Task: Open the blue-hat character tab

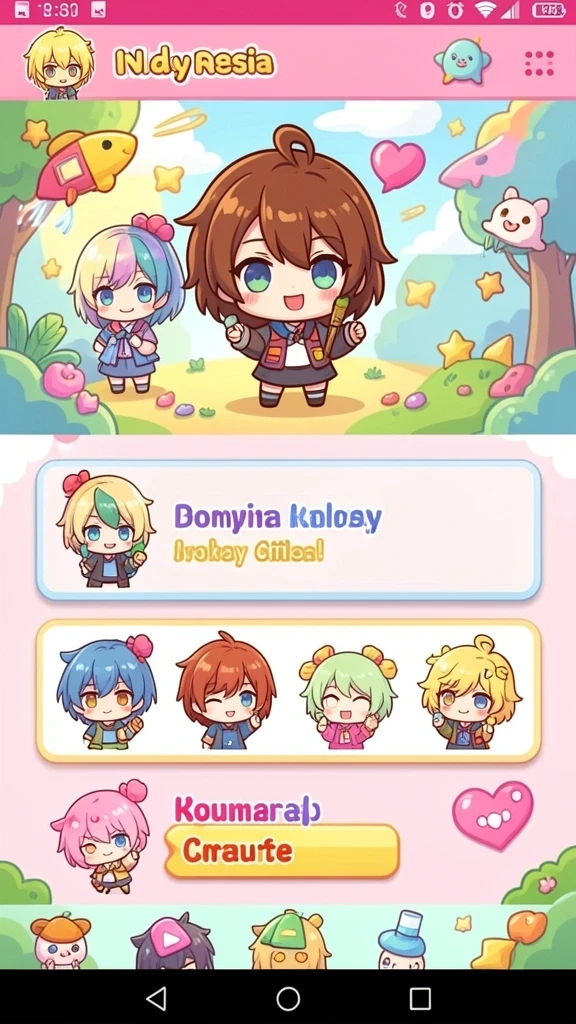Action: tap(401, 939)
